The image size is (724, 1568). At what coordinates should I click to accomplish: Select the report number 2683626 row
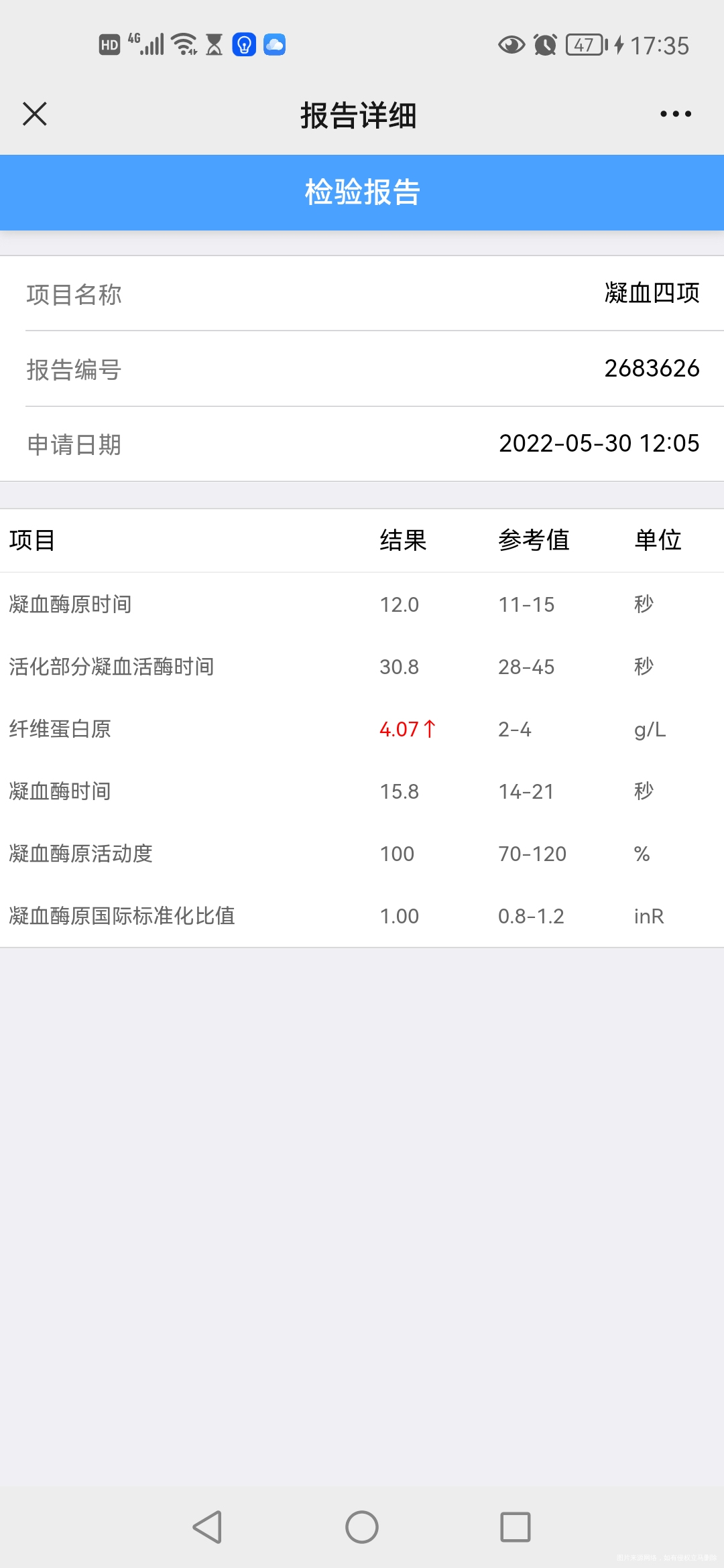coord(362,369)
